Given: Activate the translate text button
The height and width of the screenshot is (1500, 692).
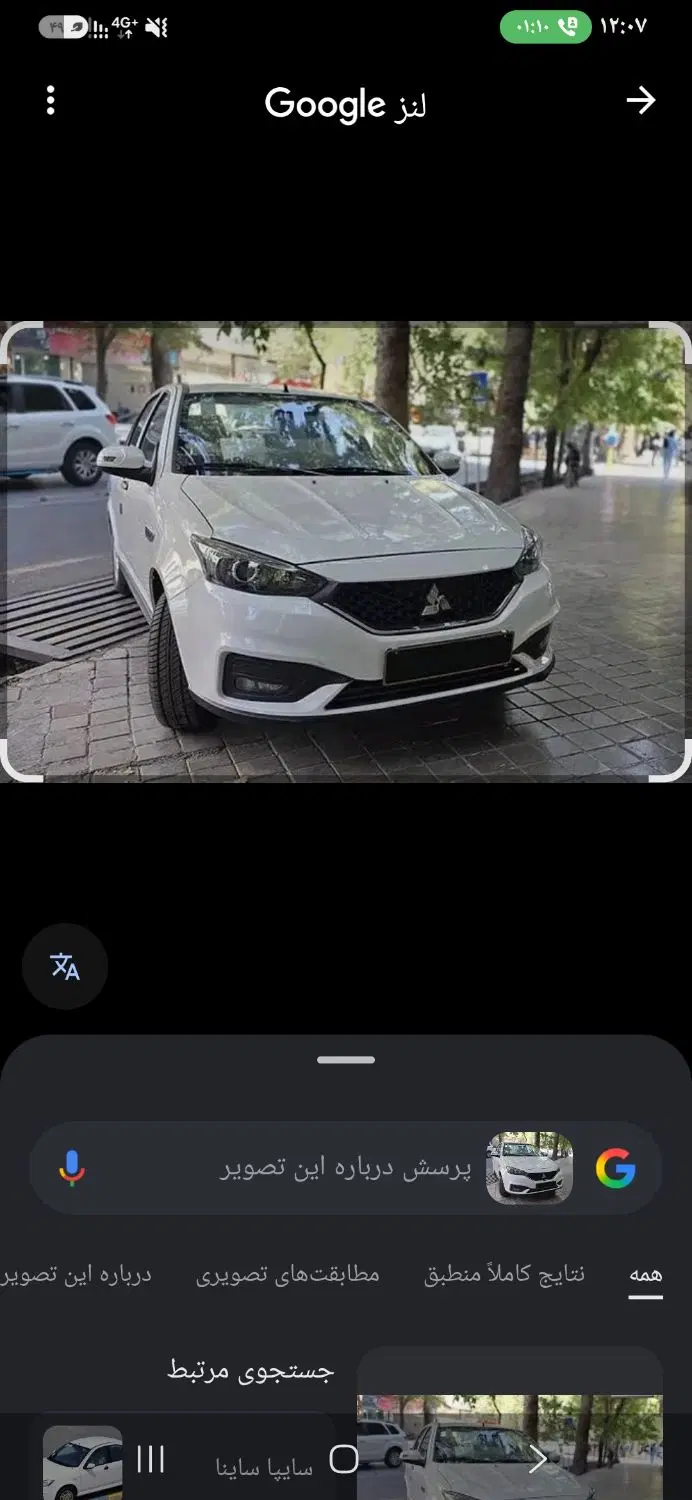Looking at the screenshot, I should (x=65, y=966).
